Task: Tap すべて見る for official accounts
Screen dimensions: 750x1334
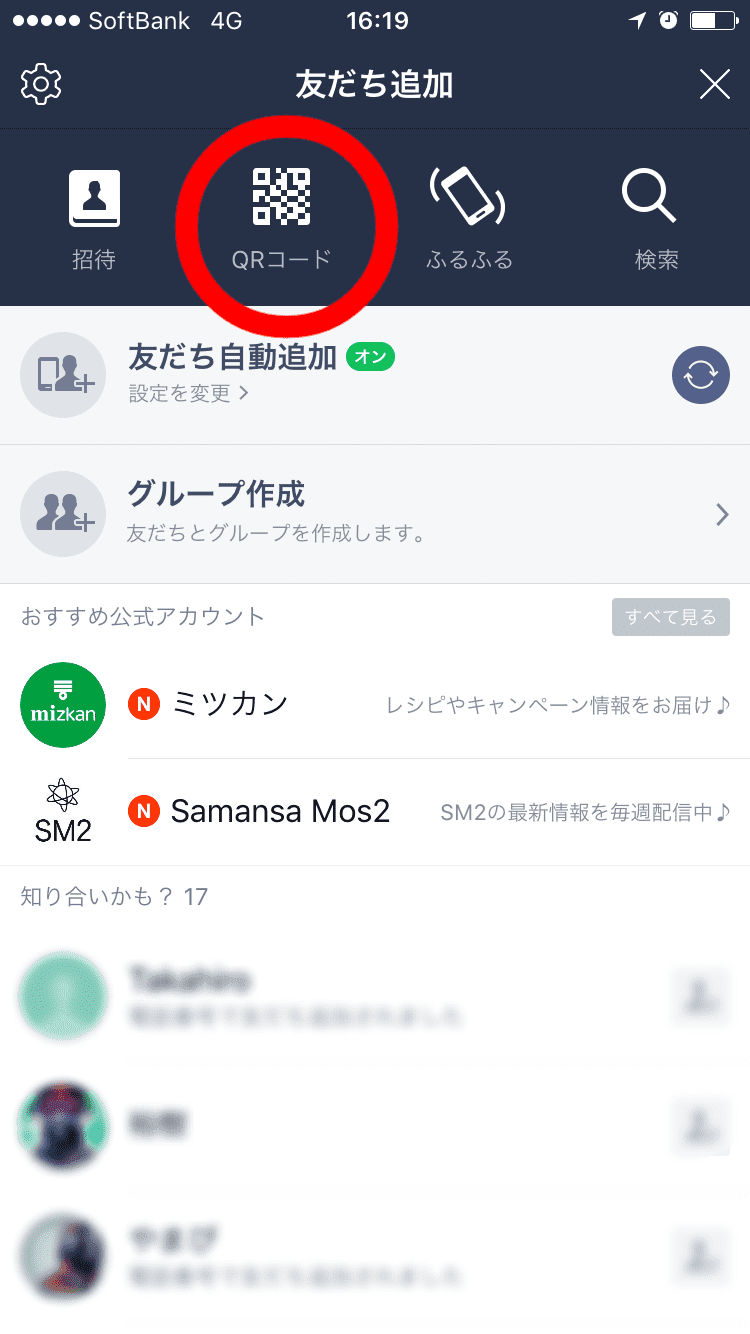Action: pos(670,617)
